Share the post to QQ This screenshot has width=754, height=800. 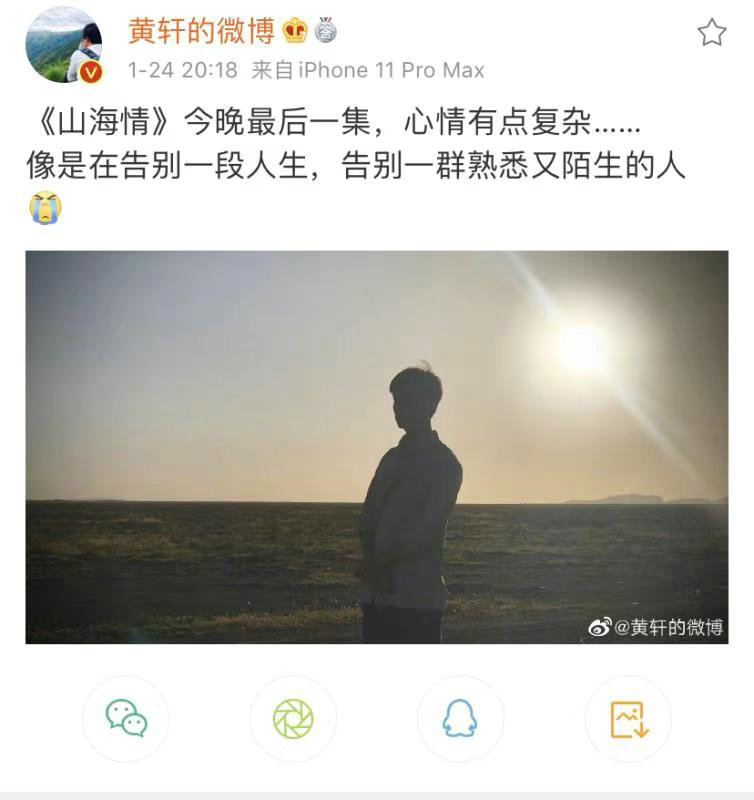460,718
